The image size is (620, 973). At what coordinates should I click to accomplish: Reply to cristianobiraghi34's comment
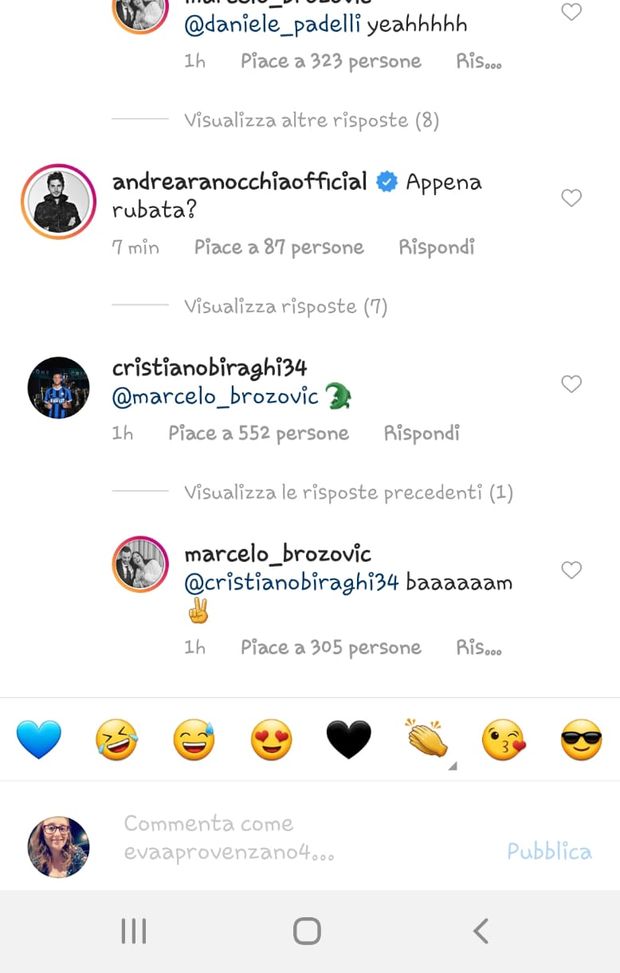[421, 433]
